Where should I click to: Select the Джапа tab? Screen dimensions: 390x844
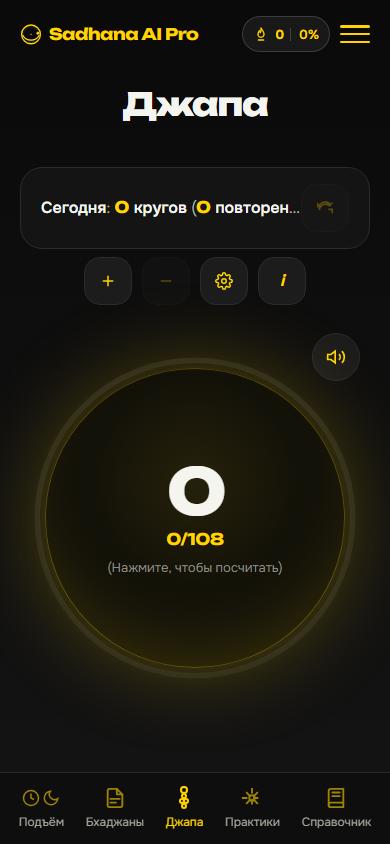(184, 808)
